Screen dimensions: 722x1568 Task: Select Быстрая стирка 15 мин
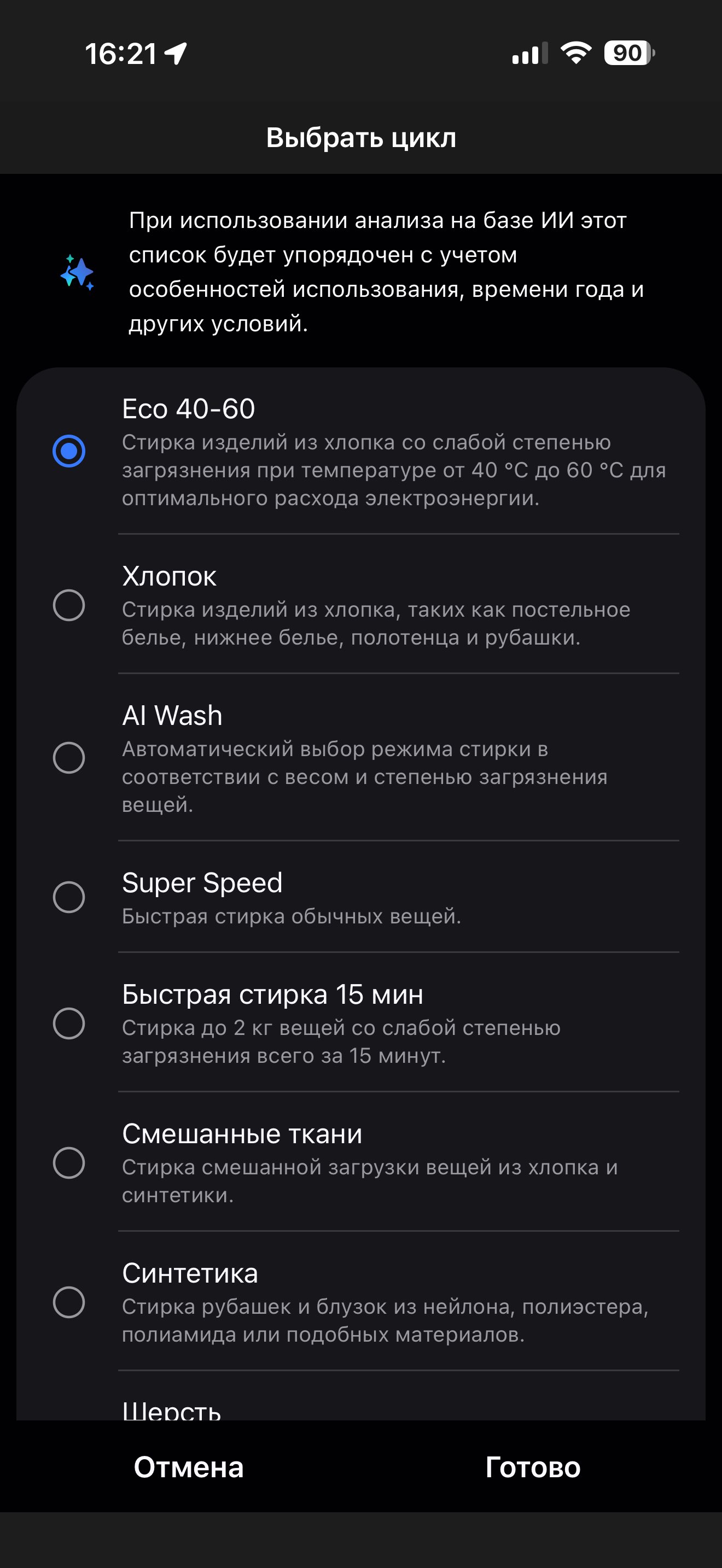point(69,1023)
